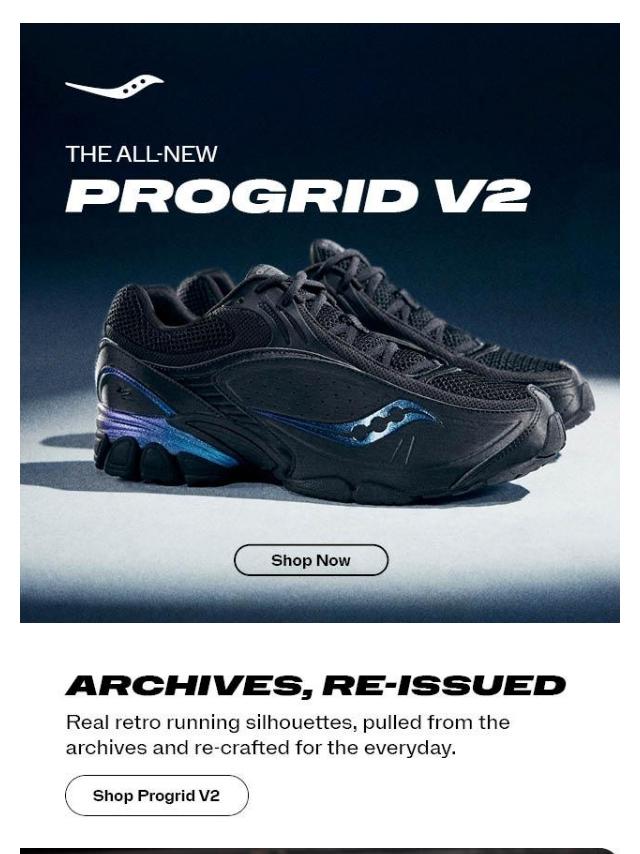Tap the Shop Now button
640x854 pixels.
310,560
